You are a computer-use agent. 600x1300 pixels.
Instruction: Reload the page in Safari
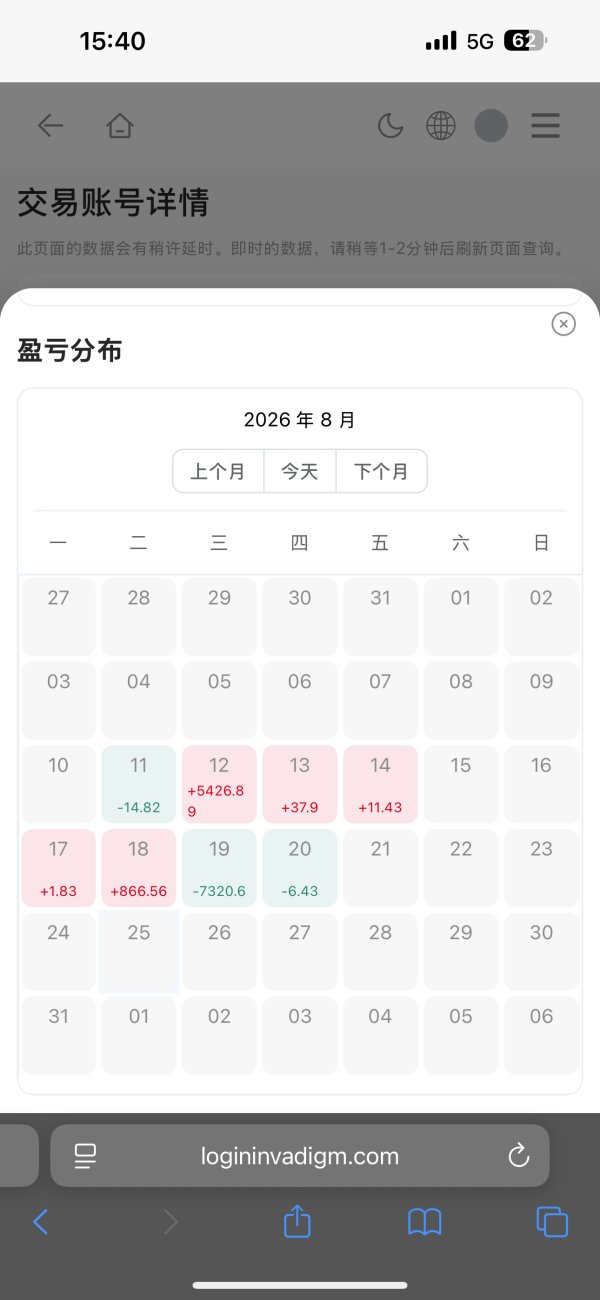point(518,1156)
